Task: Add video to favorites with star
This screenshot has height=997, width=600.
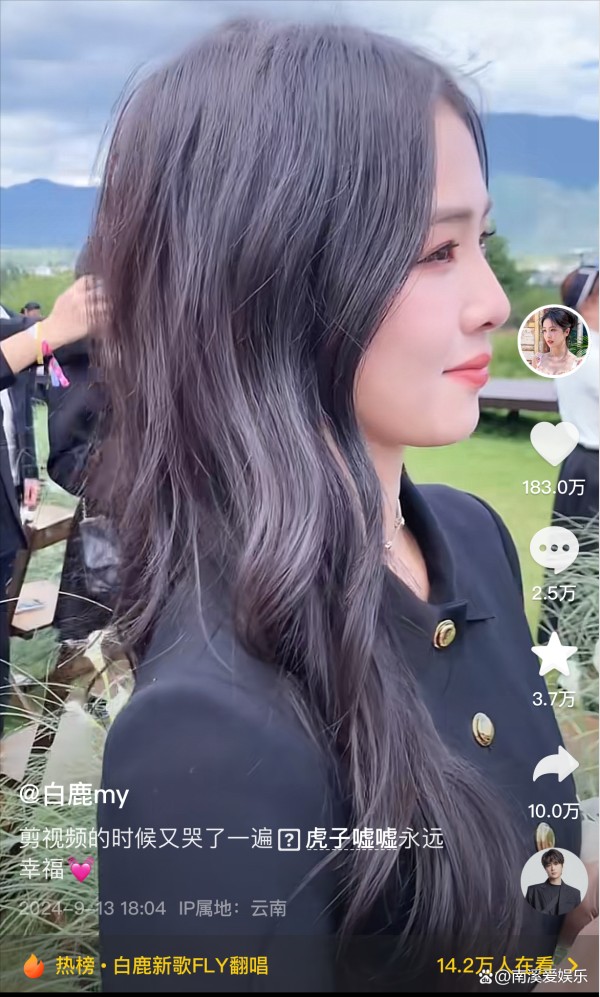Action: tap(554, 654)
